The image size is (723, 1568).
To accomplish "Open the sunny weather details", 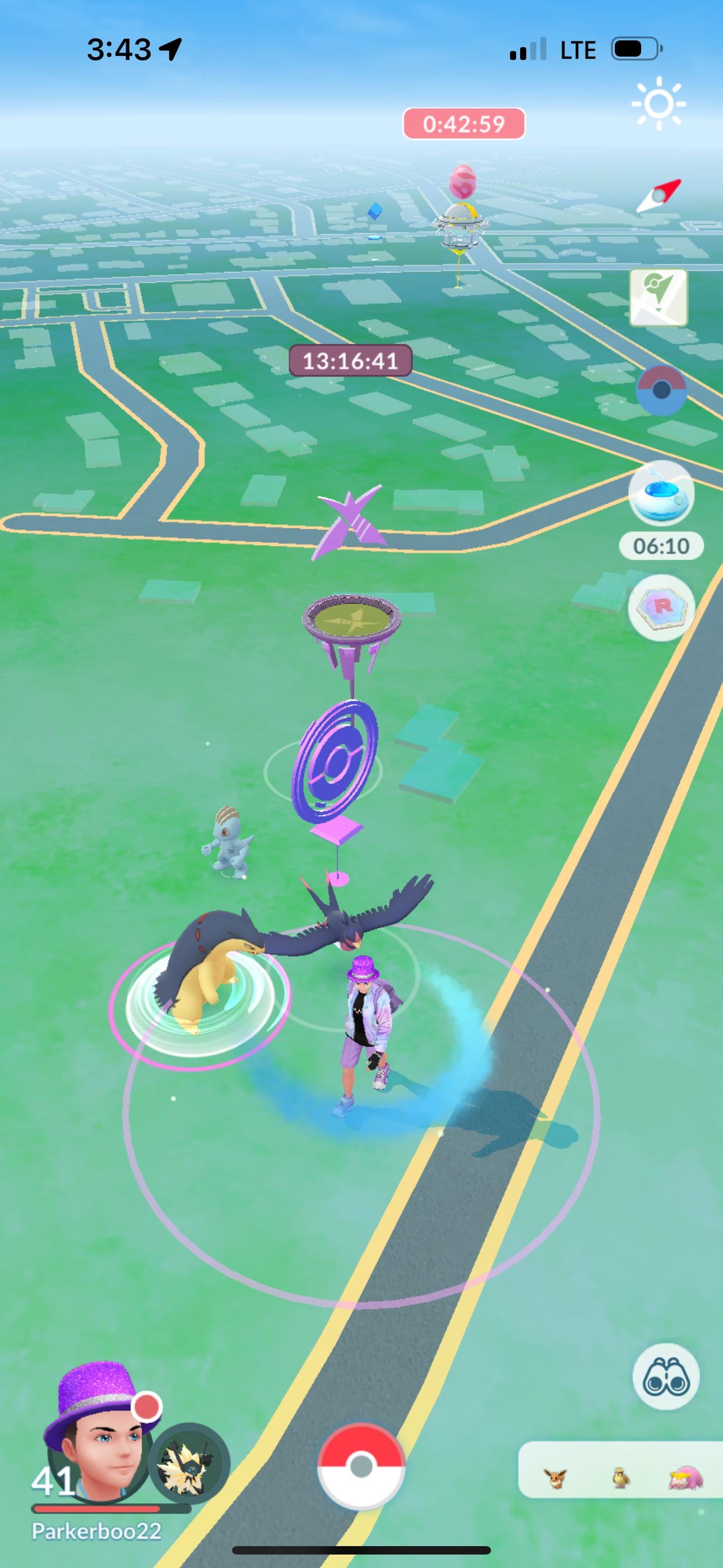I will coord(659,104).
